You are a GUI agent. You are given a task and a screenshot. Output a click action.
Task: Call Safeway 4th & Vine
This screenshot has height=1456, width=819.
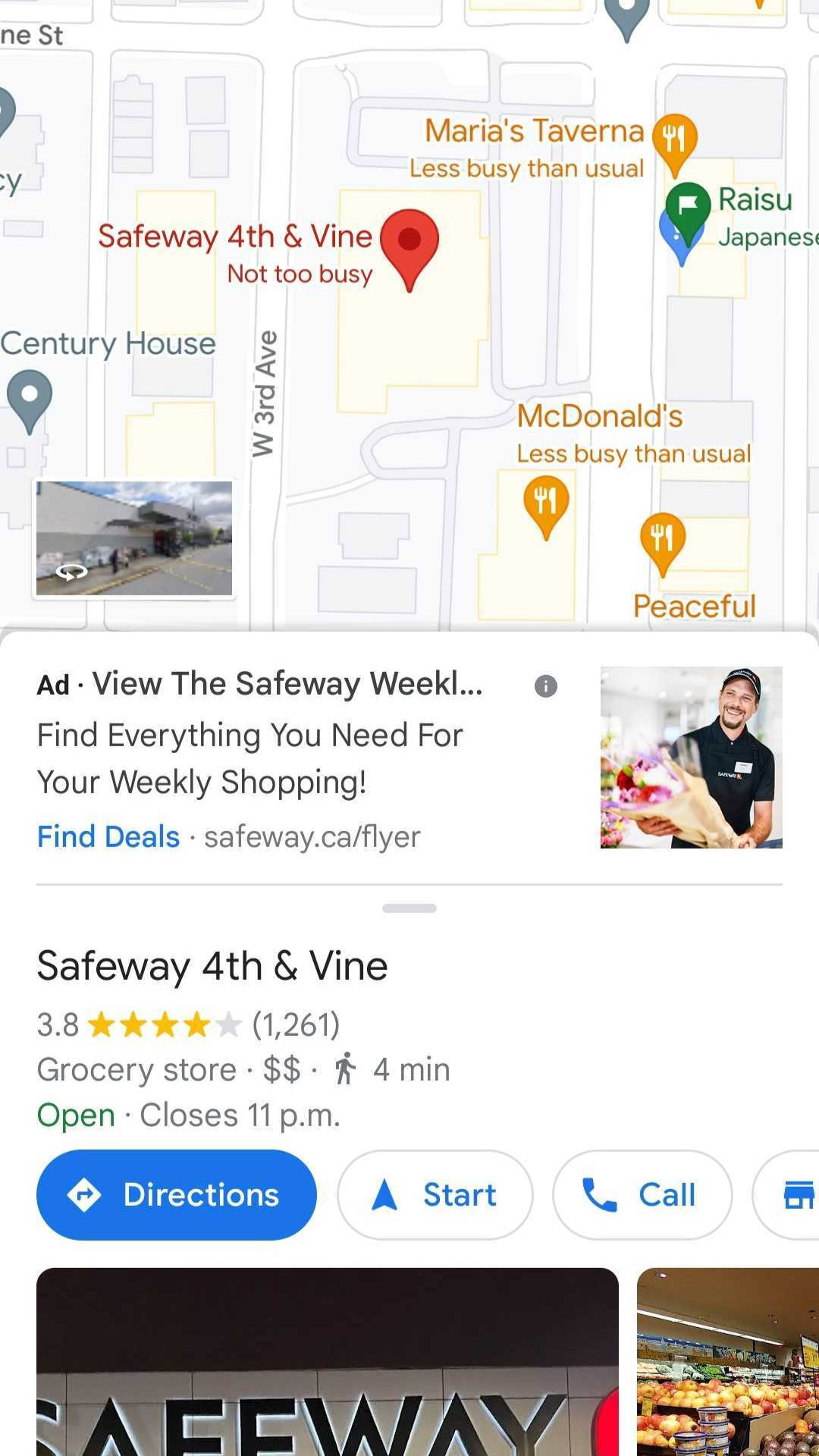point(642,1194)
